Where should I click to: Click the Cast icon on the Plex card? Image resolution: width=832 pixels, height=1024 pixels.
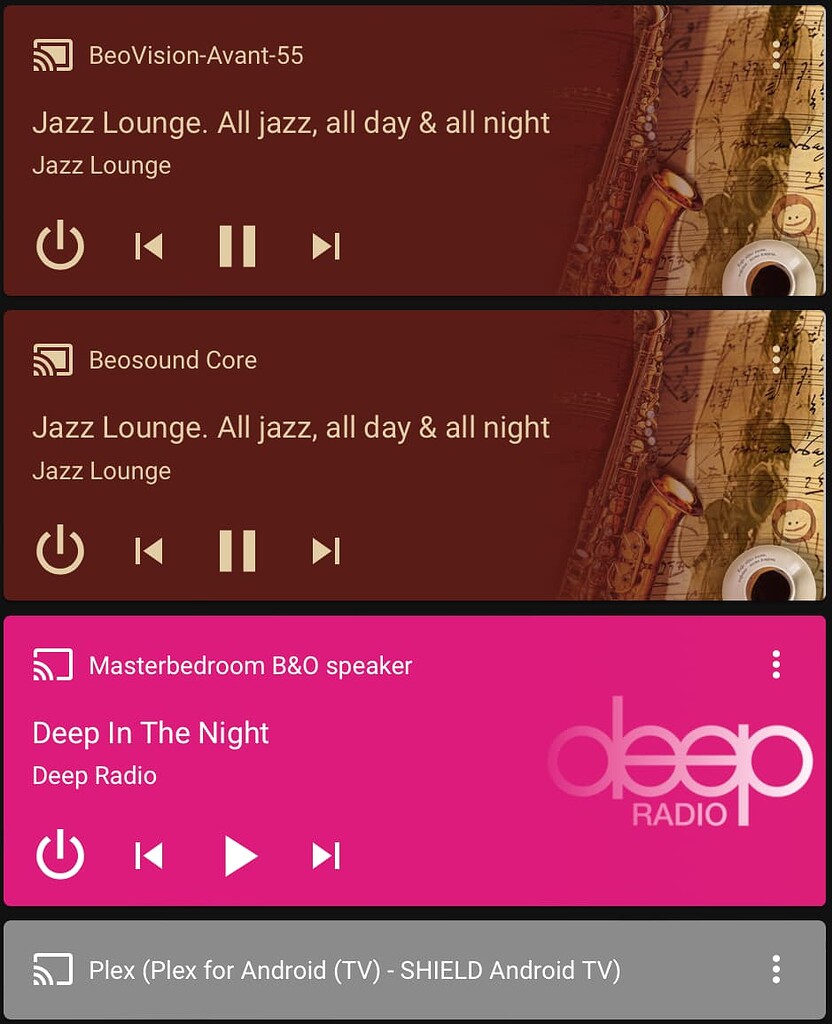tap(52, 969)
